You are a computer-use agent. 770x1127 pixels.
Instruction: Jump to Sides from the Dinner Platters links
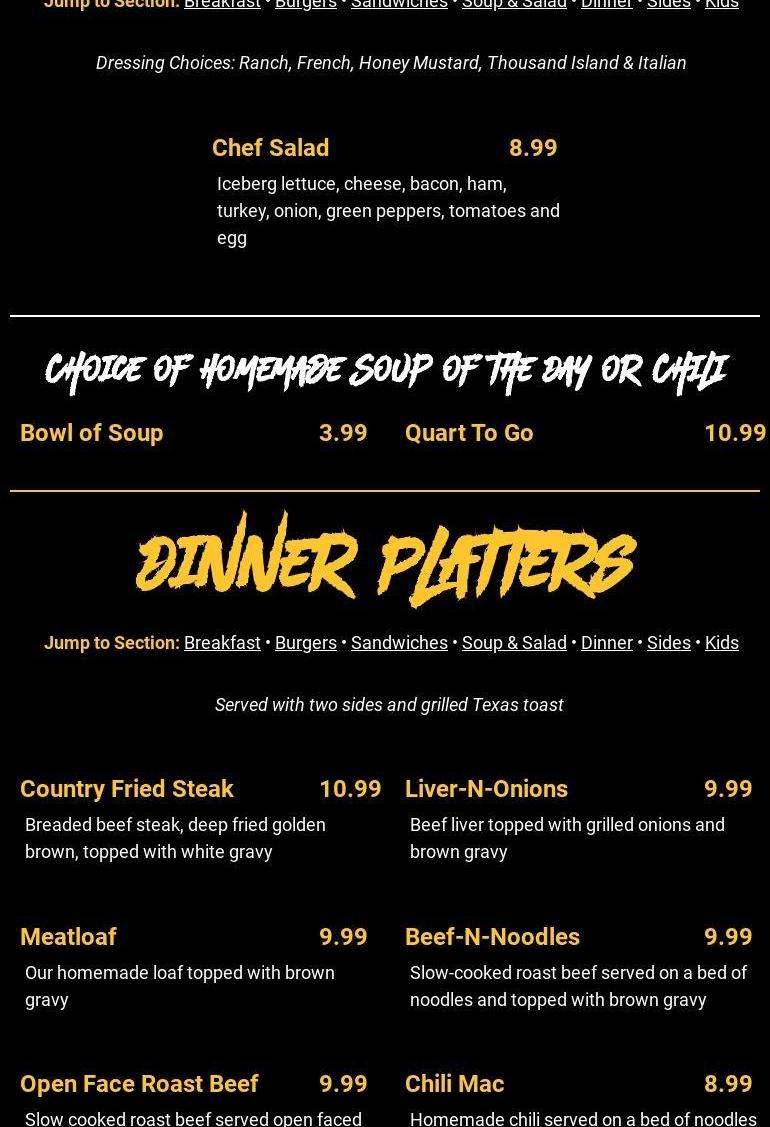[x=668, y=642]
